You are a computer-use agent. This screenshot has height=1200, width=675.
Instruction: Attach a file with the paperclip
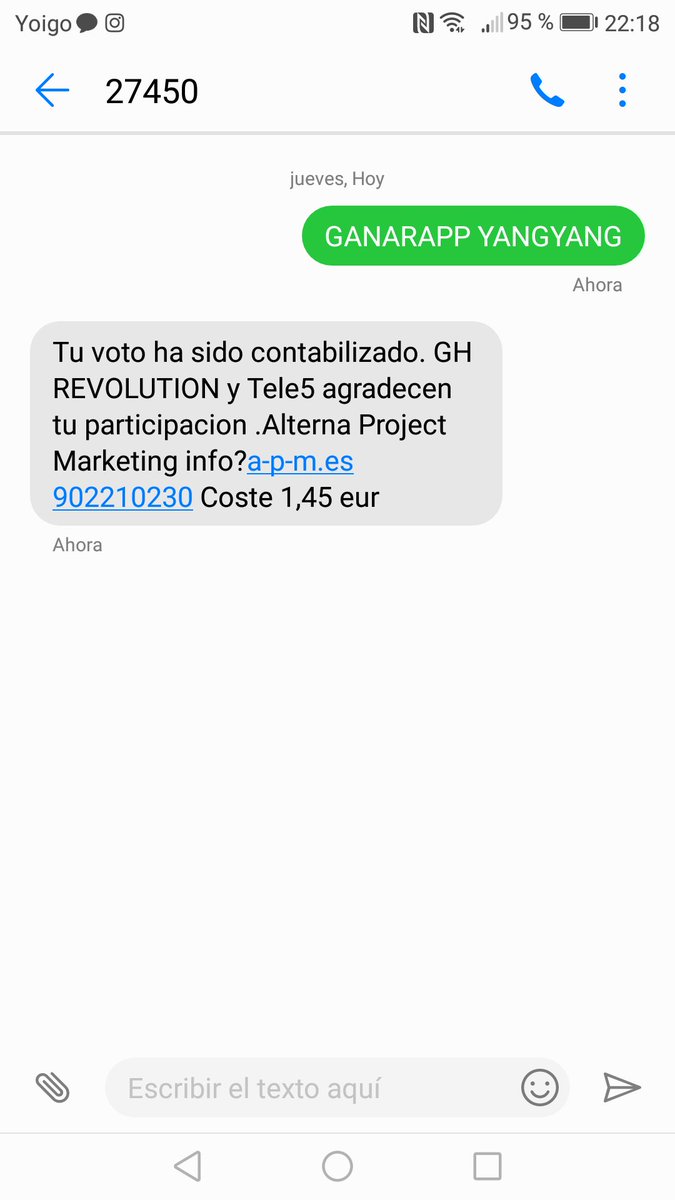(x=52, y=1087)
